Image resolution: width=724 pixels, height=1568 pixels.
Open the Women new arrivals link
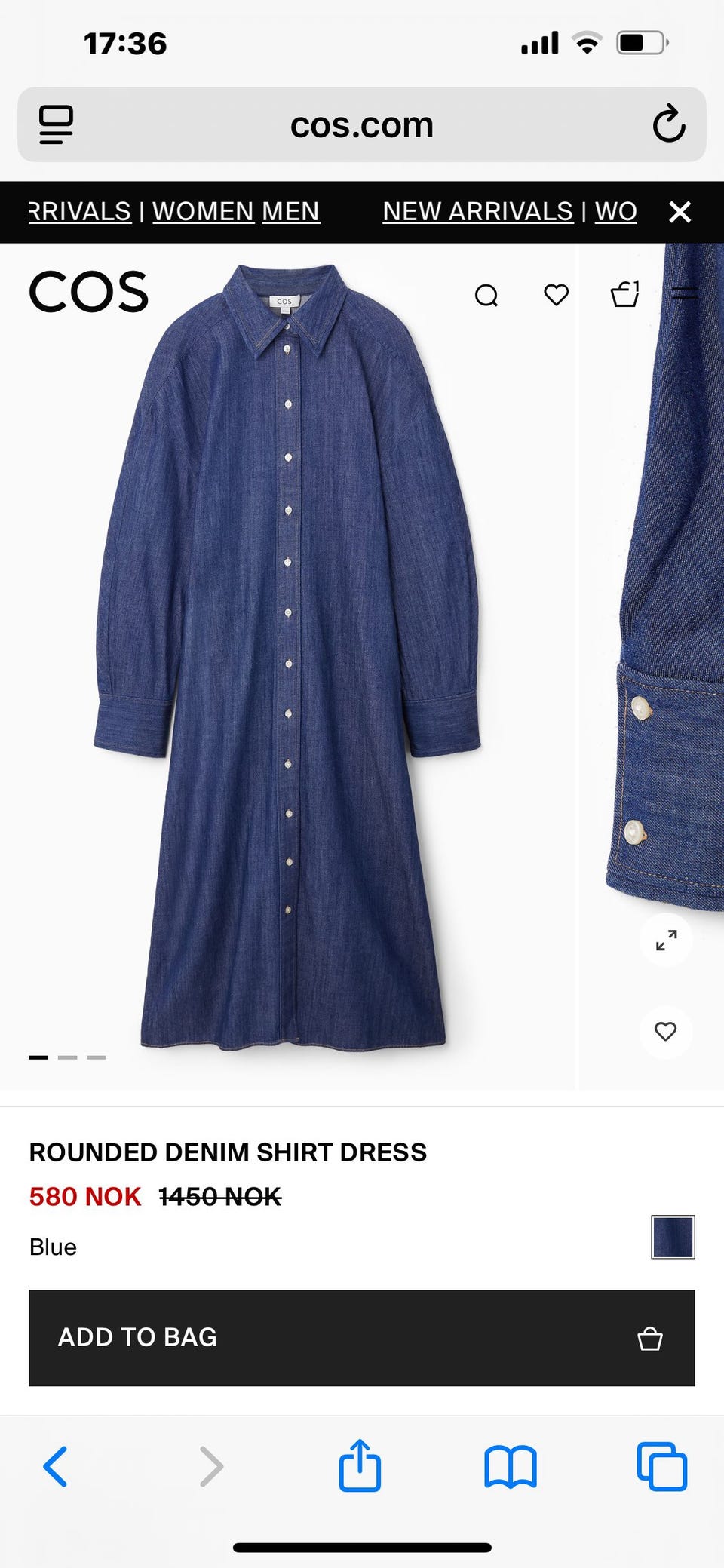point(203,212)
